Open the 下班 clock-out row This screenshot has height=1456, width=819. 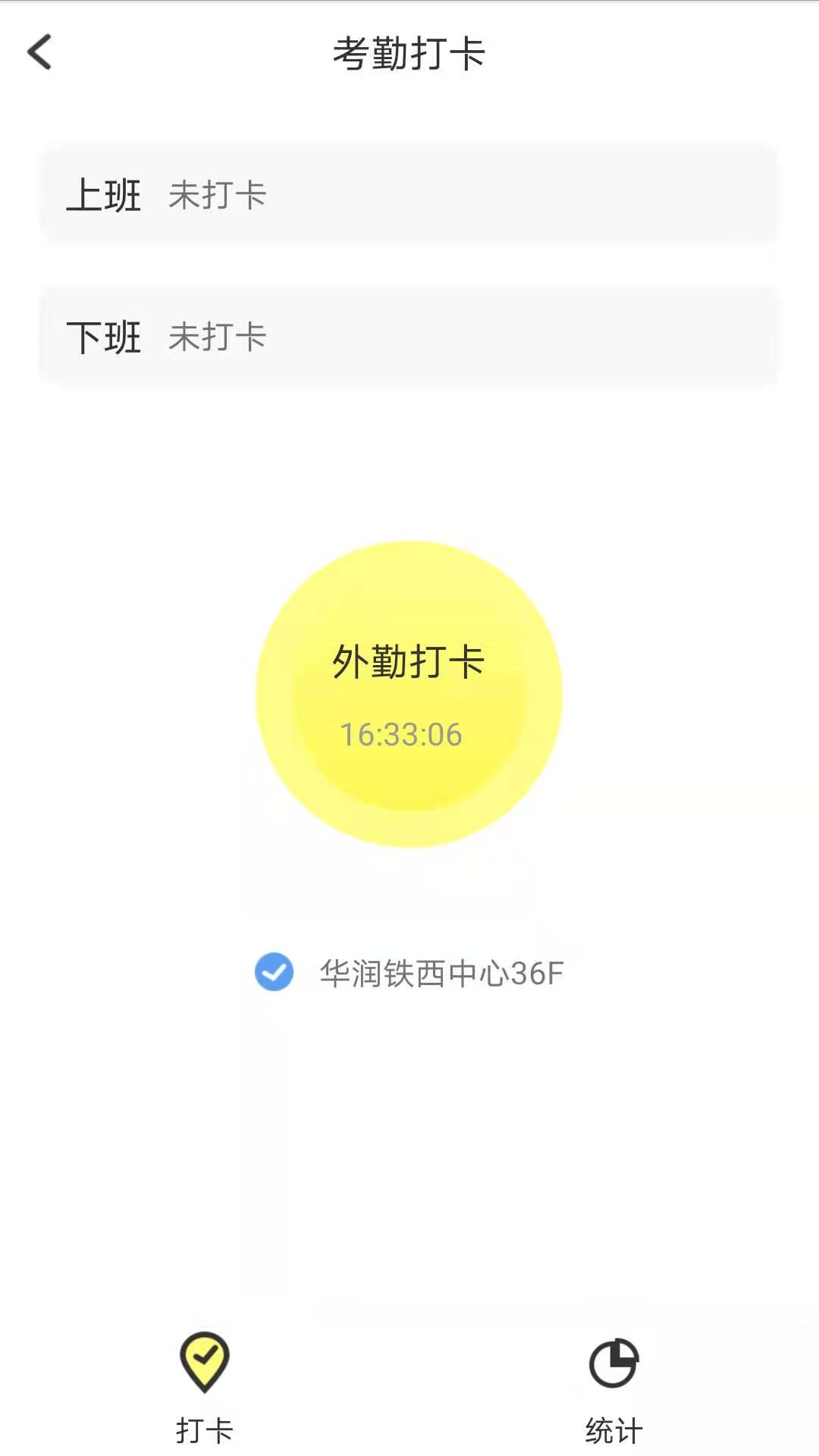[x=409, y=336]
